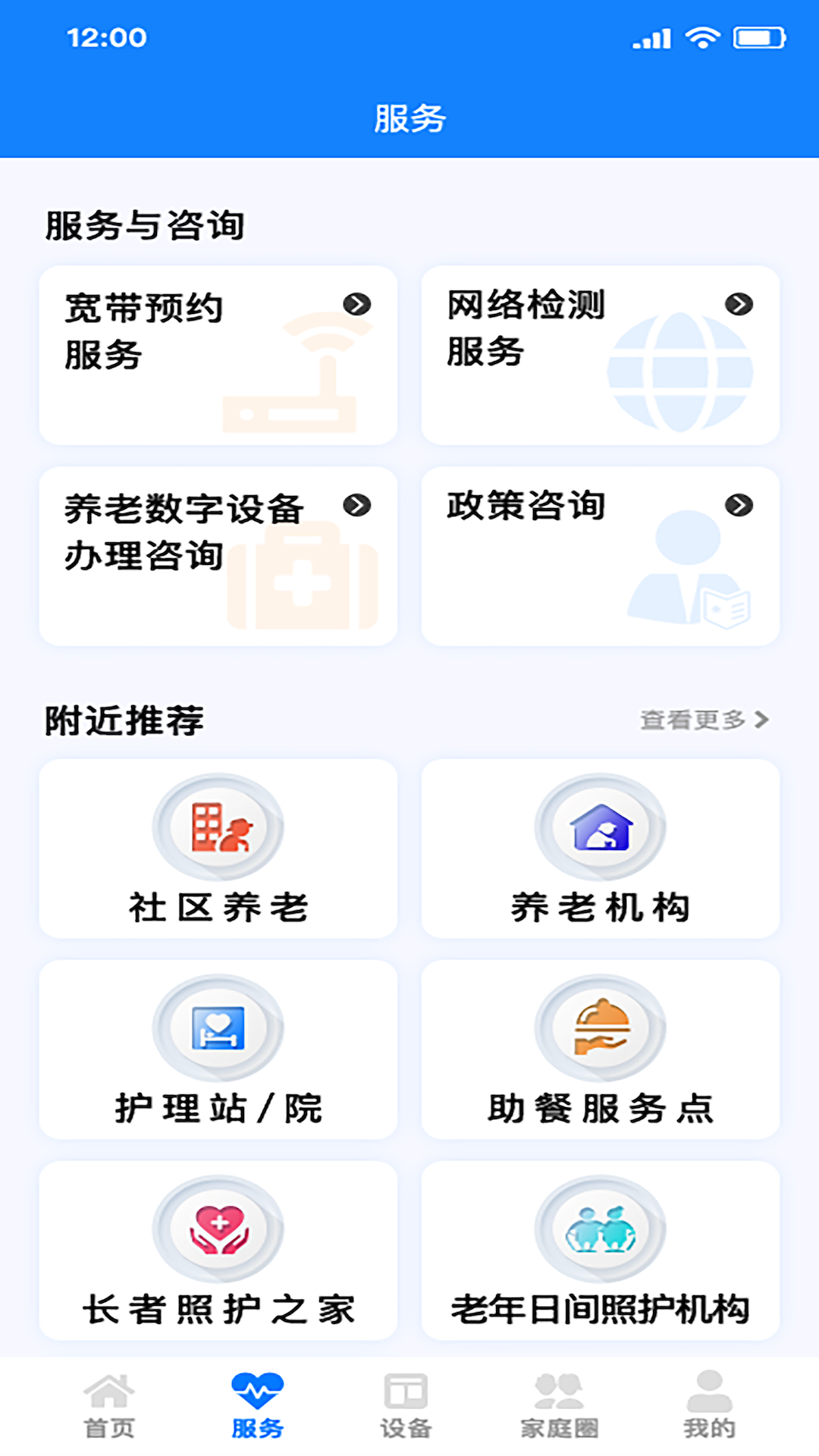The width and height of the screenshot is (819, 1456).
Task: Switch to the 设备 tab
Action: (406, 1406)
